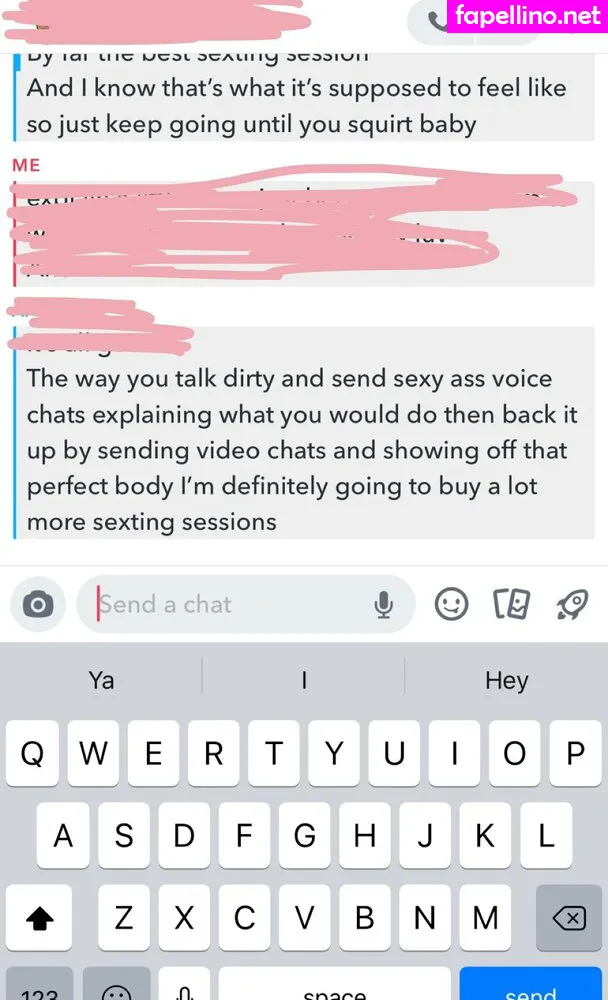The height and width of the screenshot is (1000, 608).
Task: Record a voice note with the microphone
Action: point(383,604)
